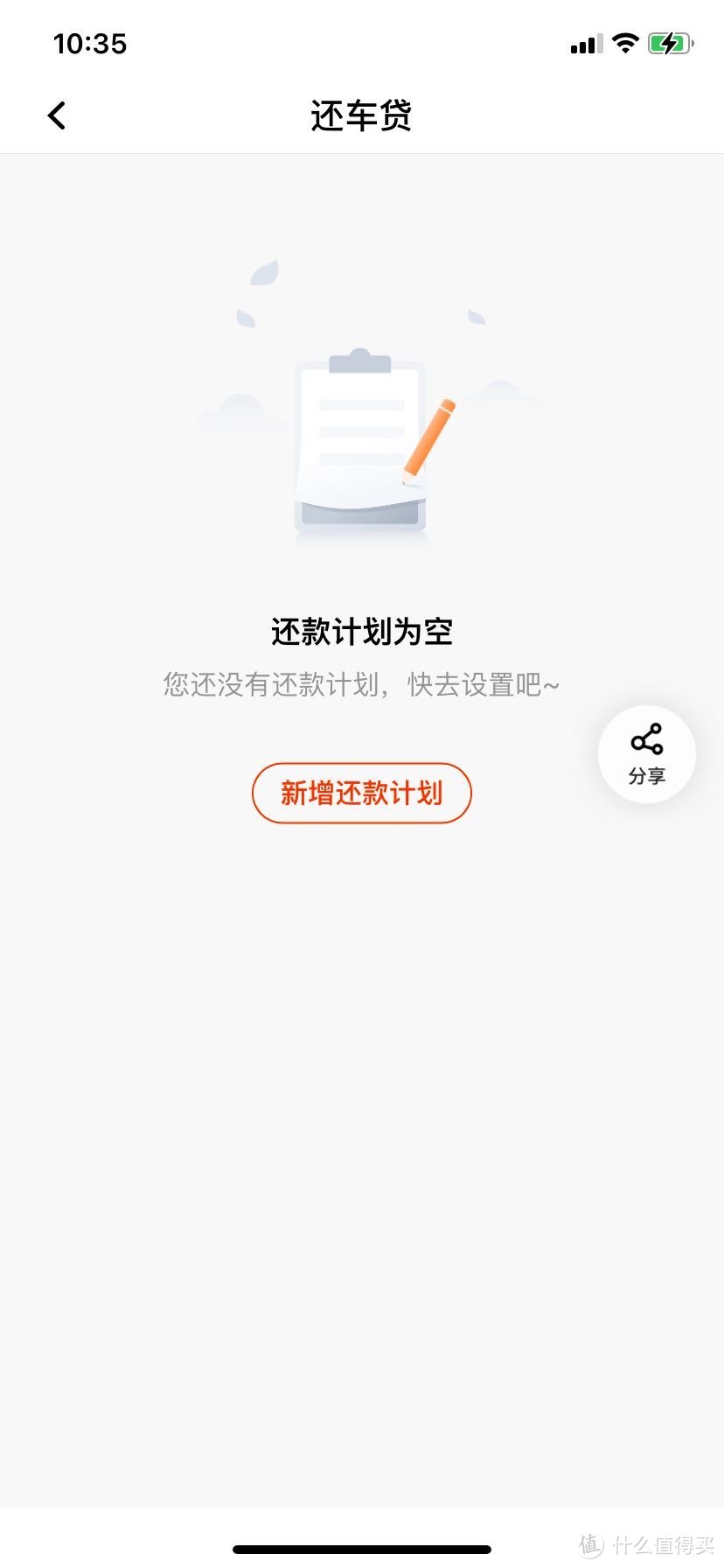Go back from the 还车贷 page

click(x=57, y=115)
